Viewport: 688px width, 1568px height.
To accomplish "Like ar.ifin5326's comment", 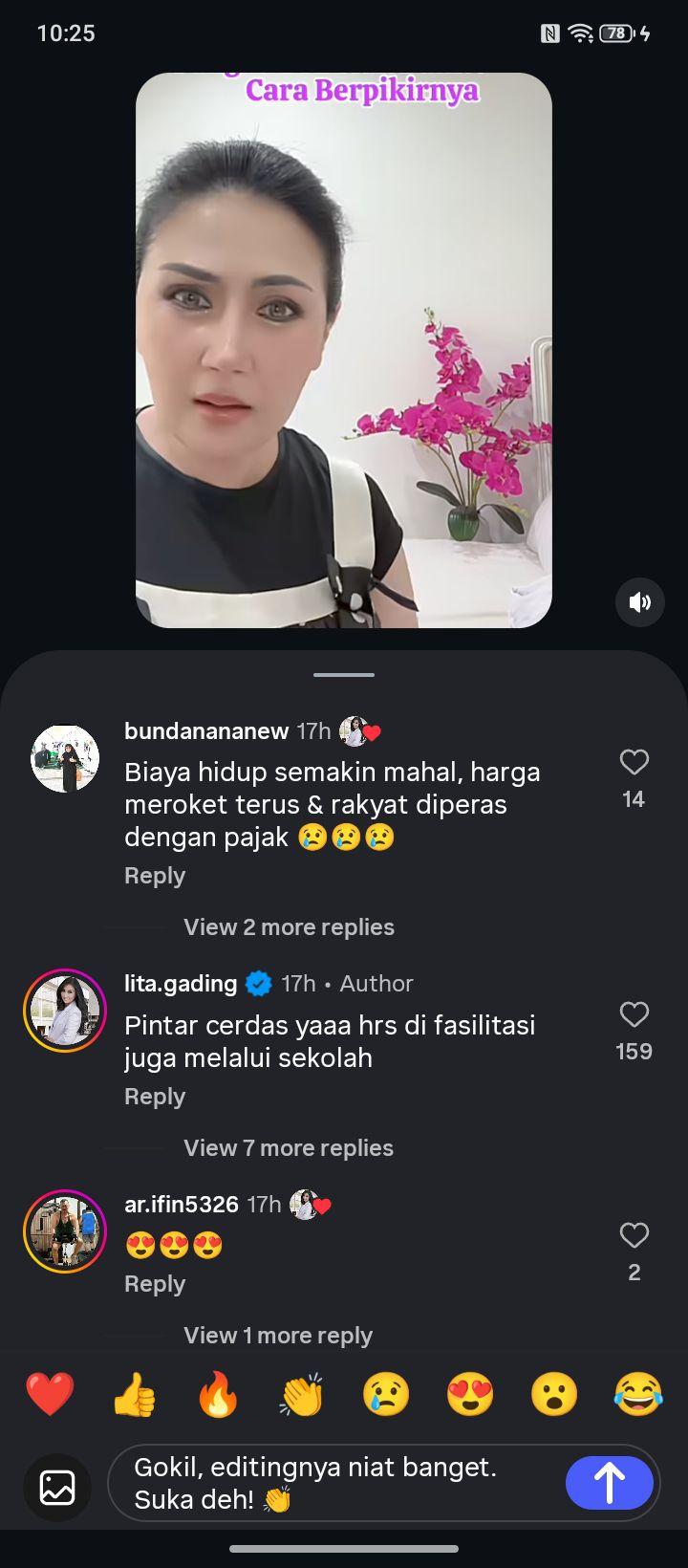I will click(634, 1235).
